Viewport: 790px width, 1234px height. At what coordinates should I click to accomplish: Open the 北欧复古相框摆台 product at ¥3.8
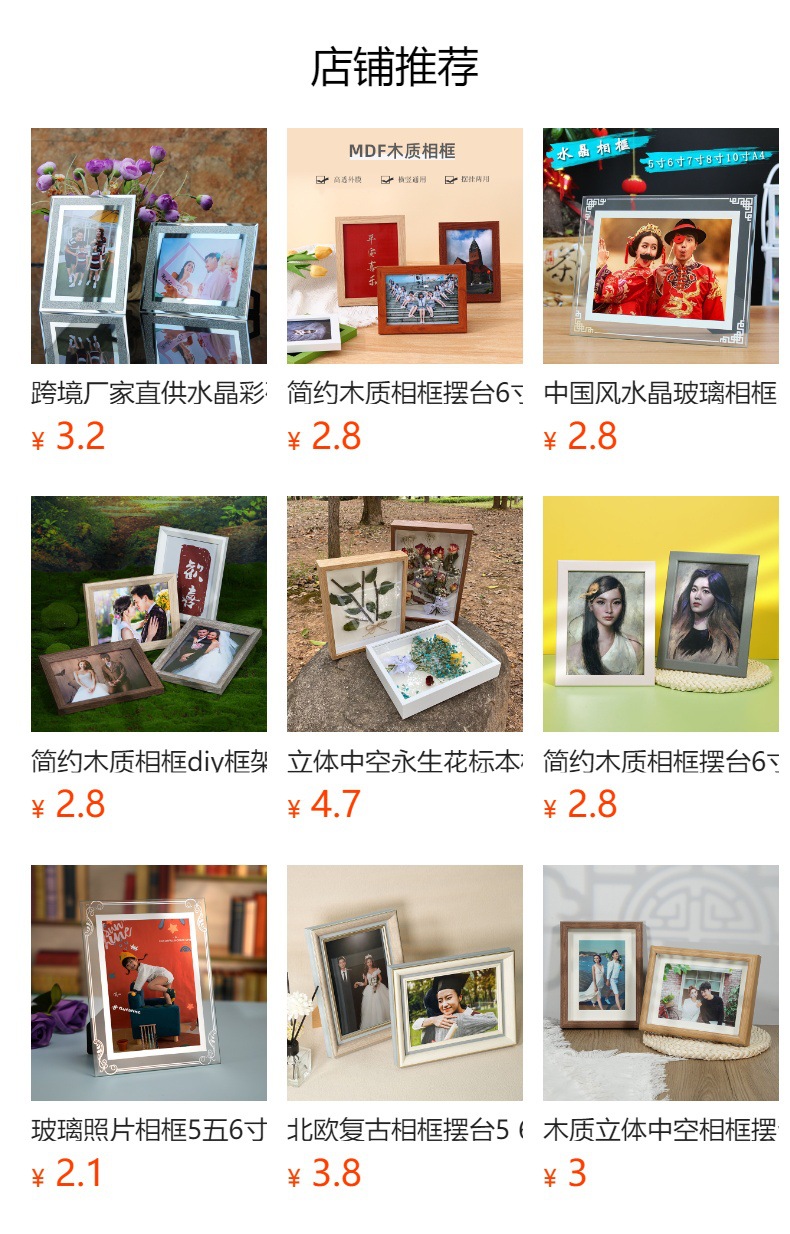[x=404, y=983]
